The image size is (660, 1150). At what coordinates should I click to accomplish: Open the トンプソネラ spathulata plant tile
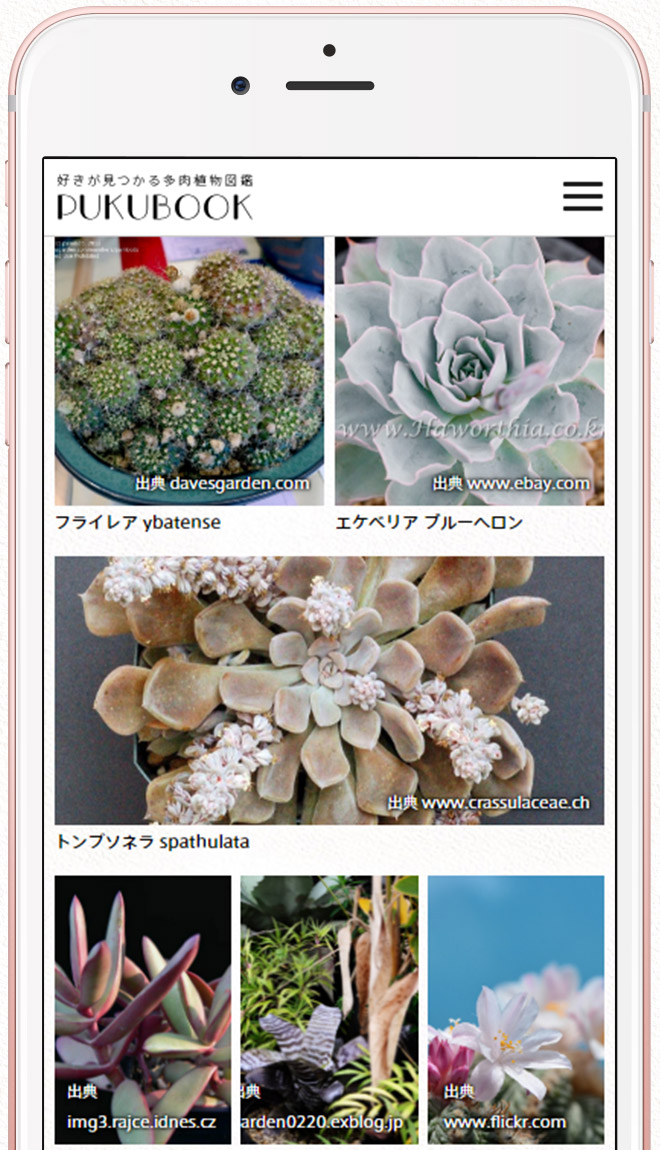[329, 690]
